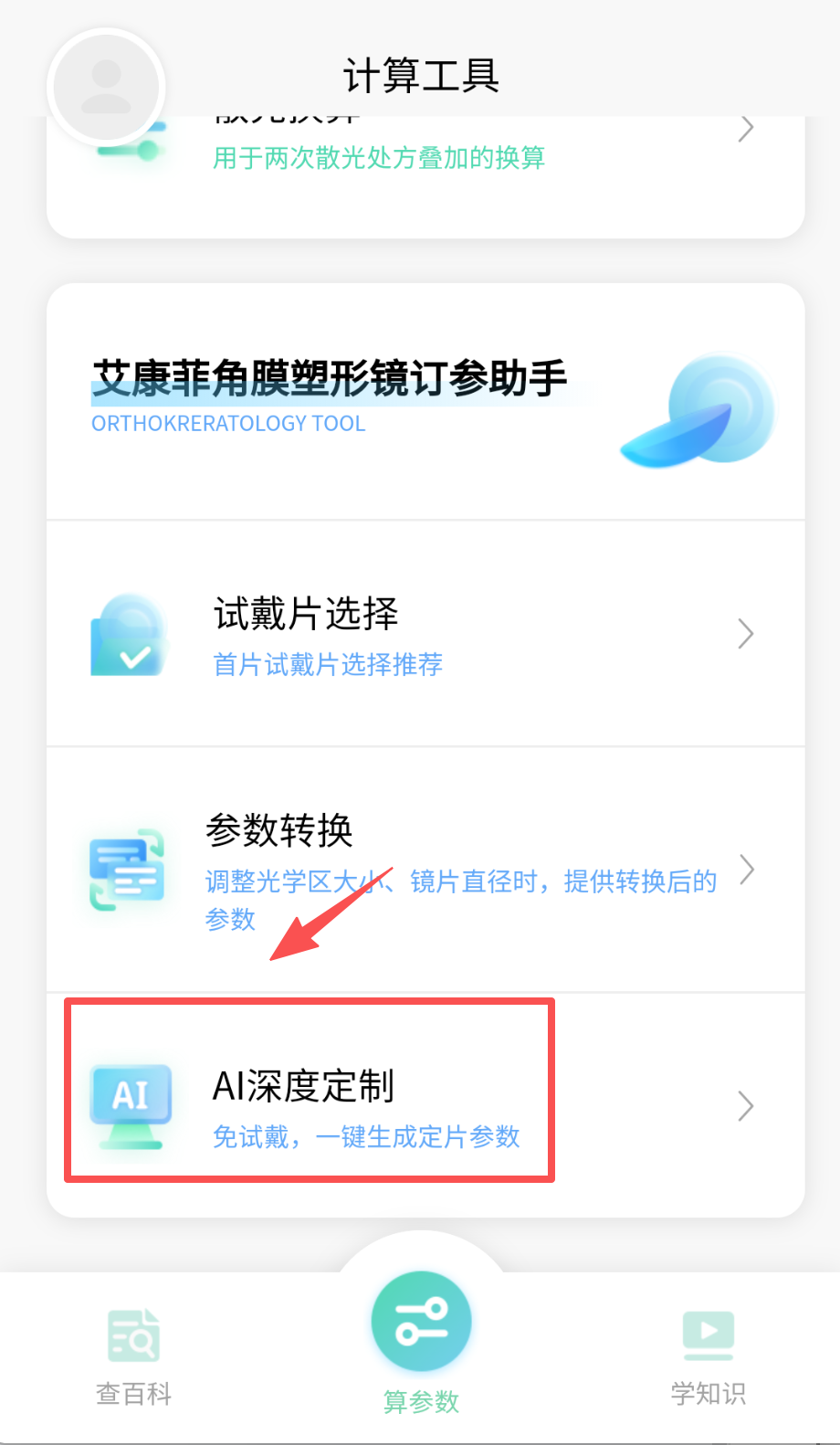Open 试戴片选择 trial lens selection
840x1445 pixels.
[425, 634]
